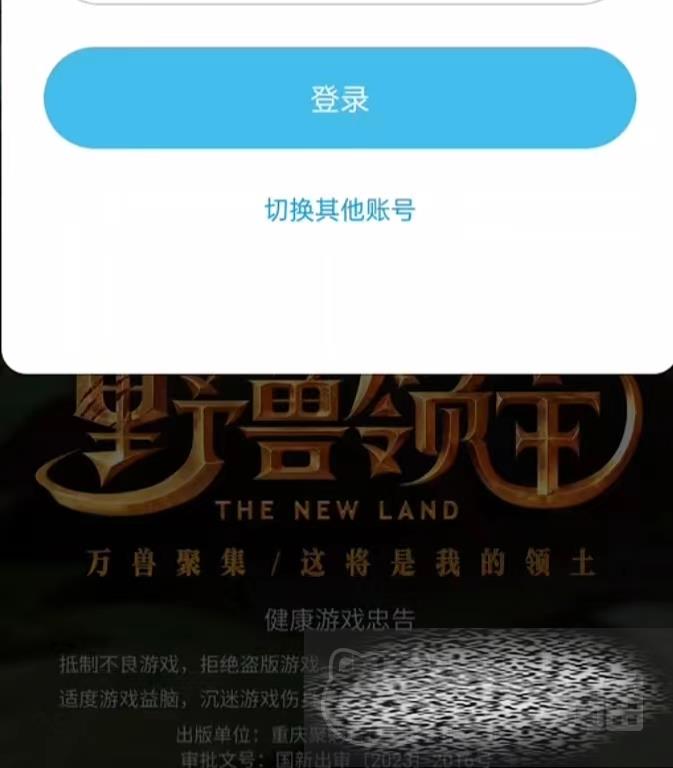Tap 切换其他账号 to switch account
The height and width of the screenshot is (768, 673).
click(x=339, y=210)
